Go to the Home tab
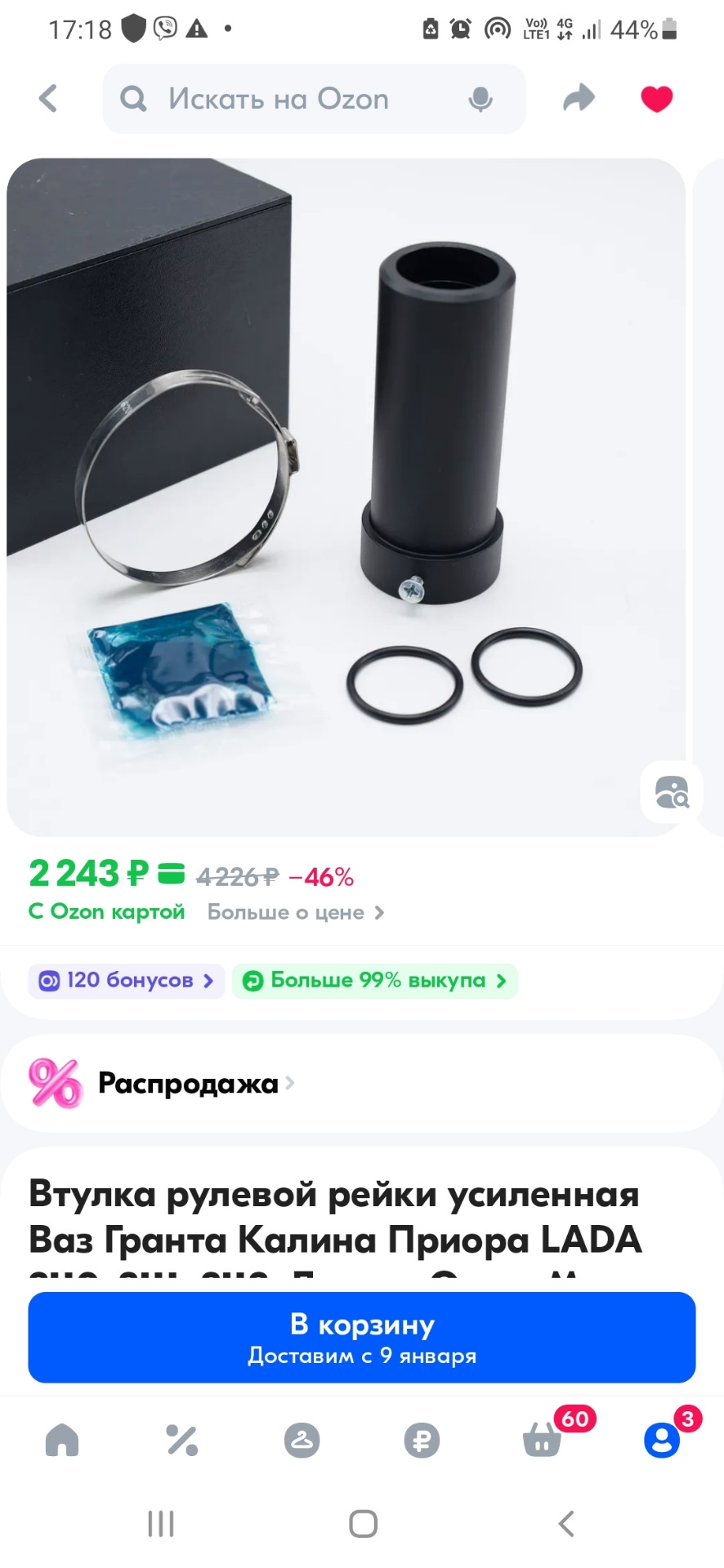 (62, 1440)
